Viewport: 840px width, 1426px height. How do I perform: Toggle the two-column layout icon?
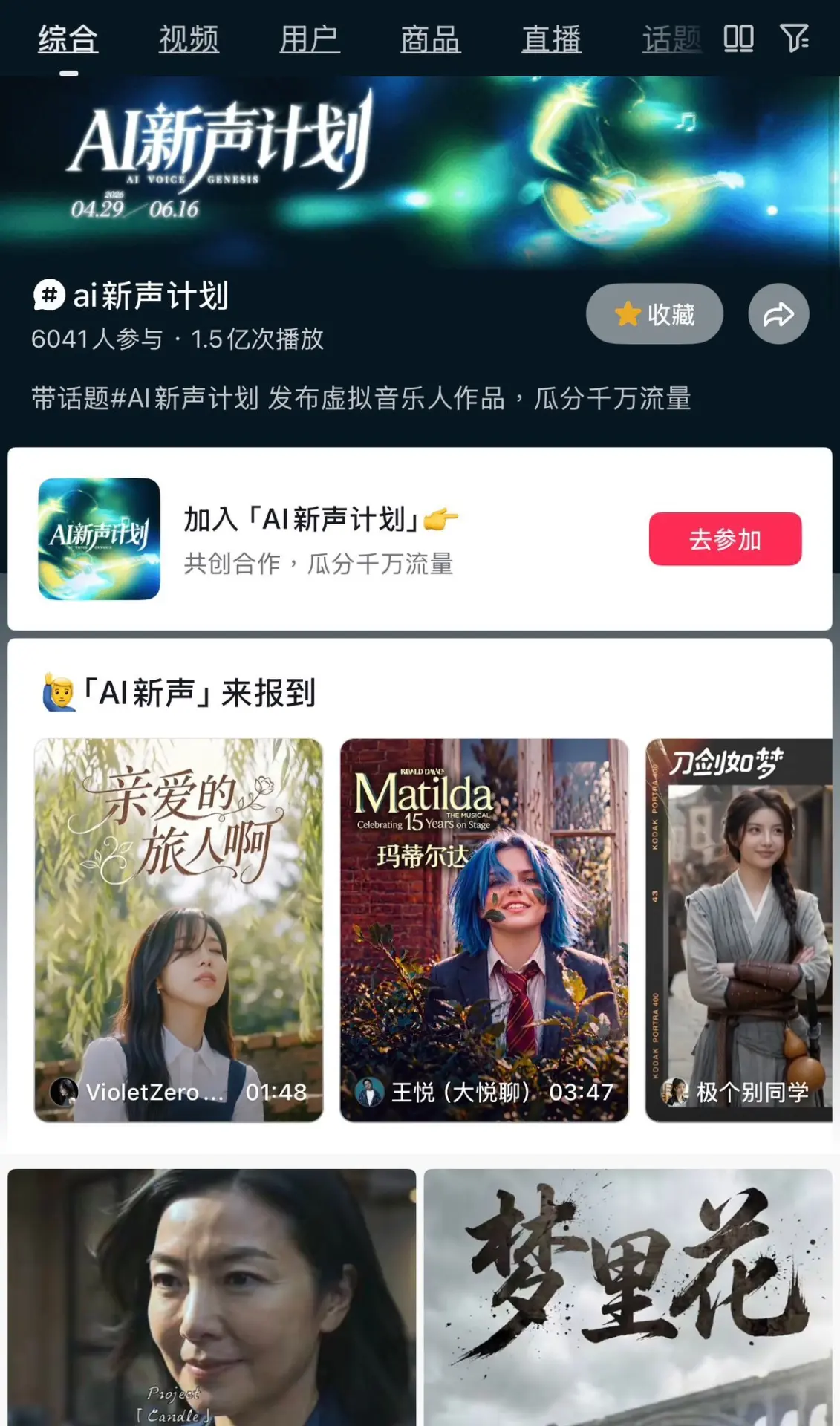coord(738,38)
